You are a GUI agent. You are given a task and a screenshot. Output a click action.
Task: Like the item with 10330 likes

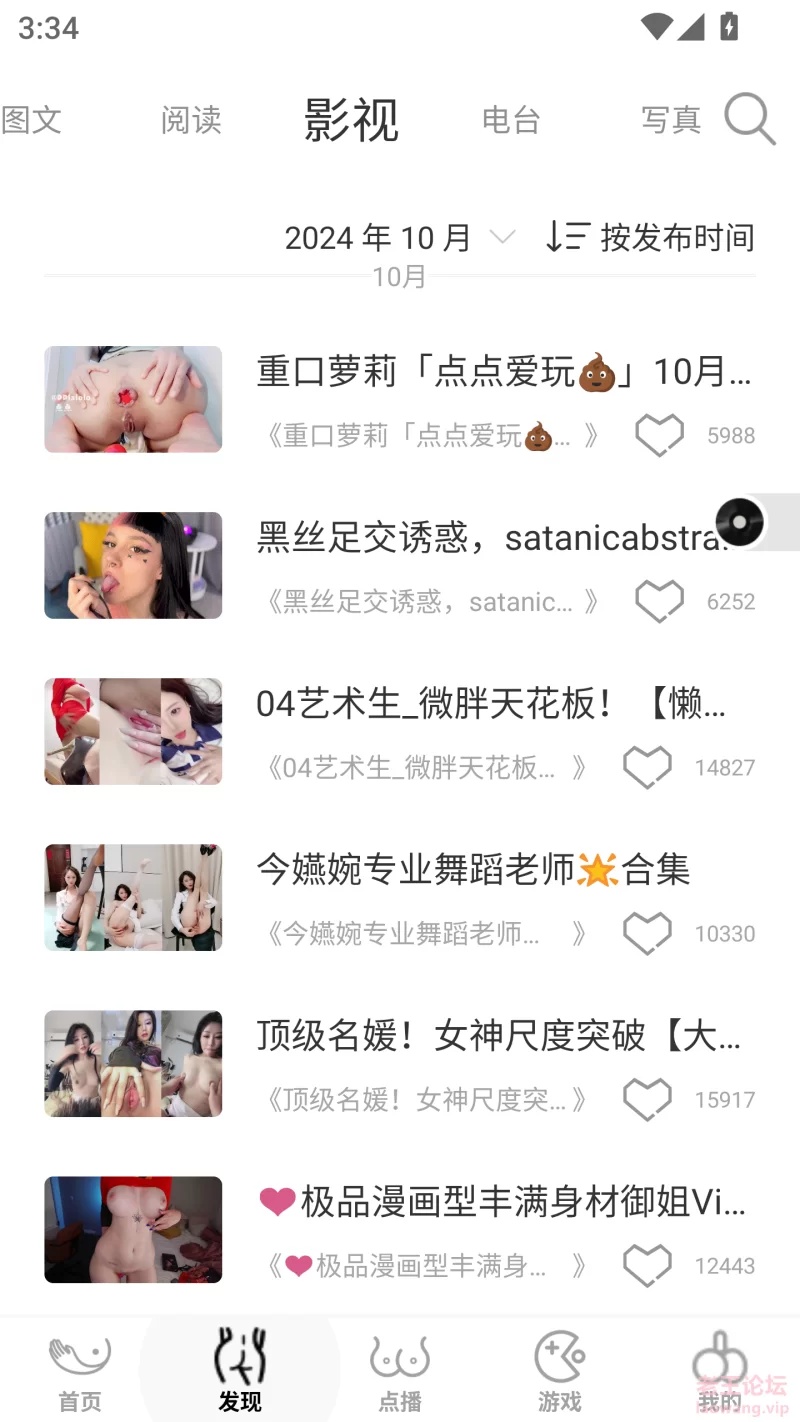point(648,933)
